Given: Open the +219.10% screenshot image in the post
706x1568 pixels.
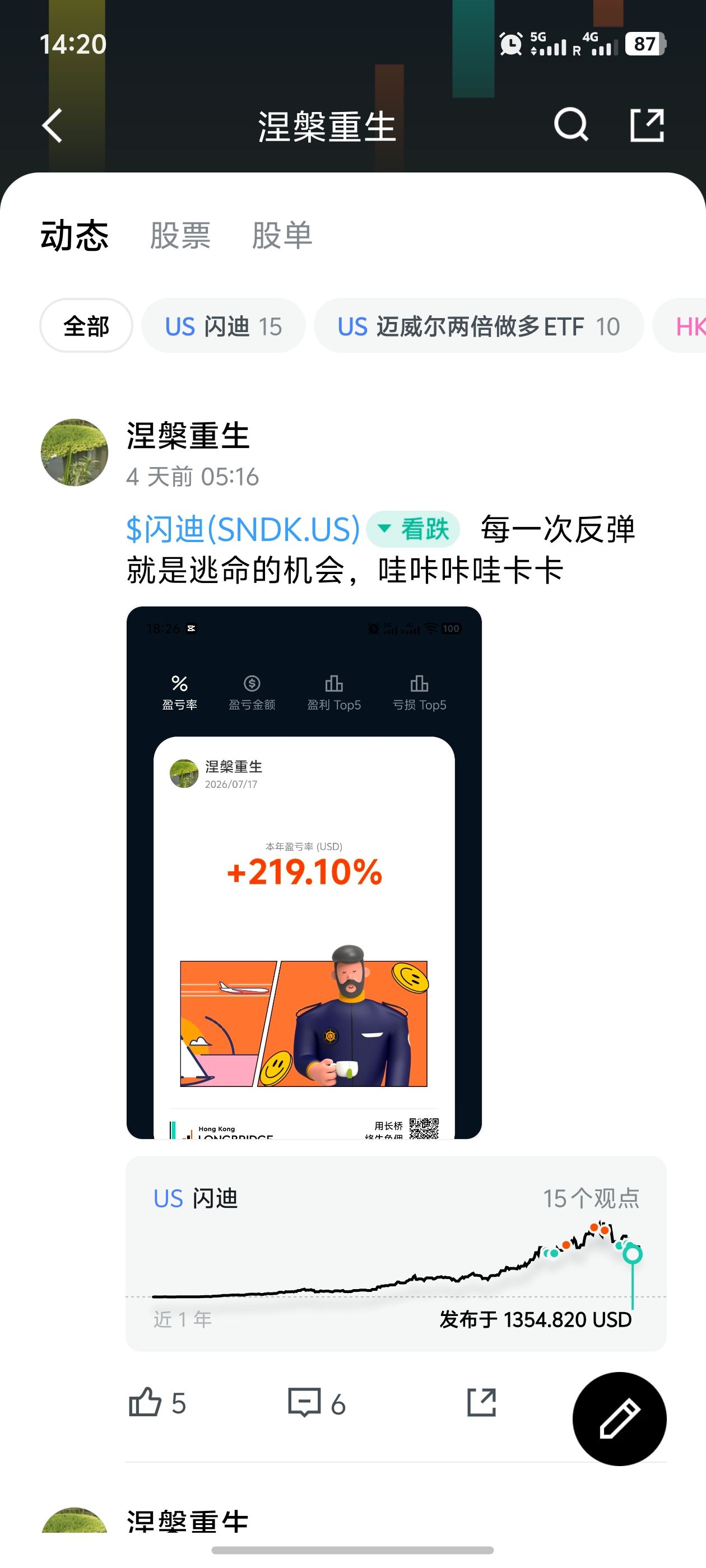Looking at the screenshot, I should tap(304, 872).
